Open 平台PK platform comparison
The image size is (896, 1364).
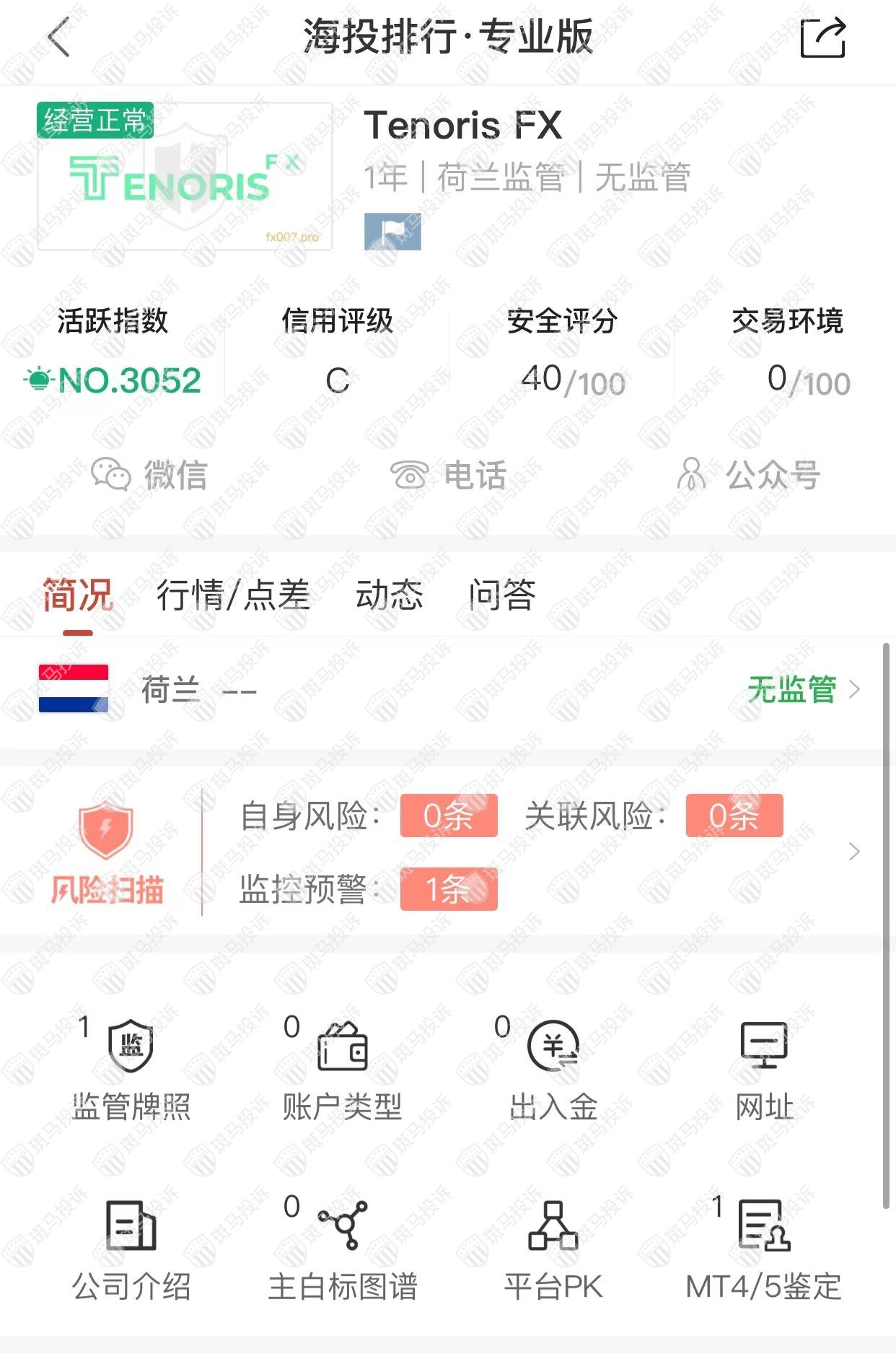(553, 1249)
